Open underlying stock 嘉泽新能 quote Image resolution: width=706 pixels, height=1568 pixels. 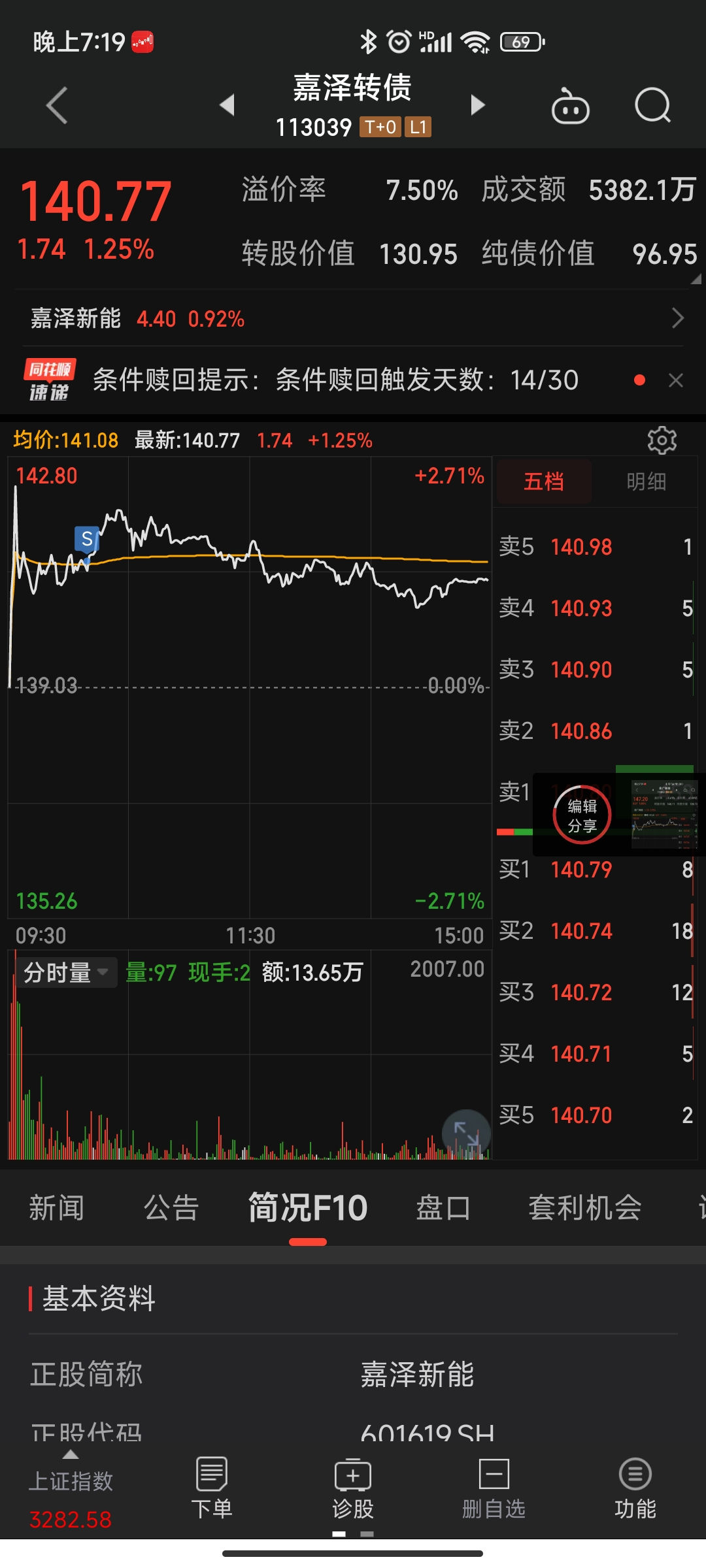coord(353,319)
